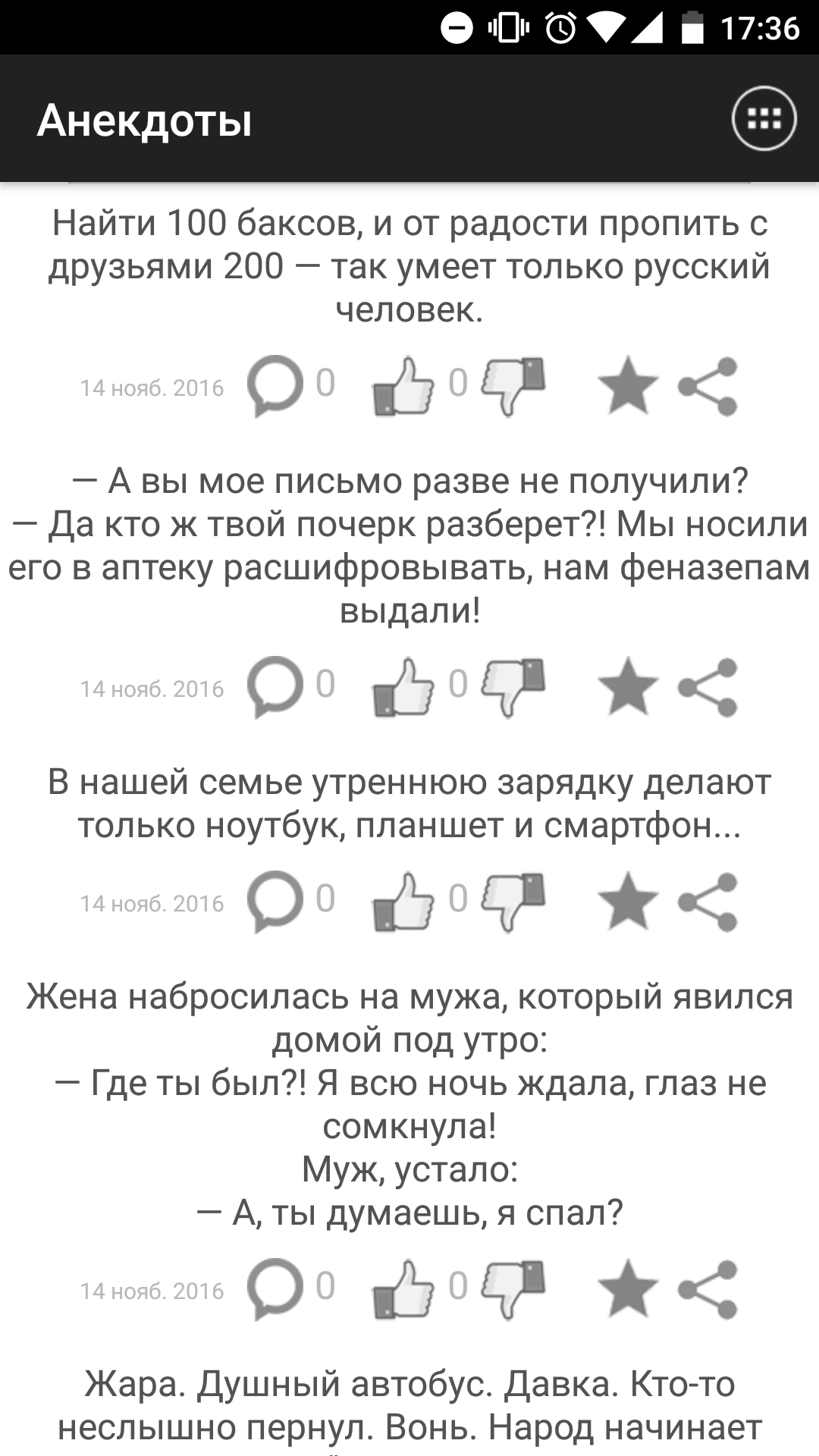This screenshot has width=819, height=1456.
Task: Open the grid menu in the app bar
Action: (764, 119)
